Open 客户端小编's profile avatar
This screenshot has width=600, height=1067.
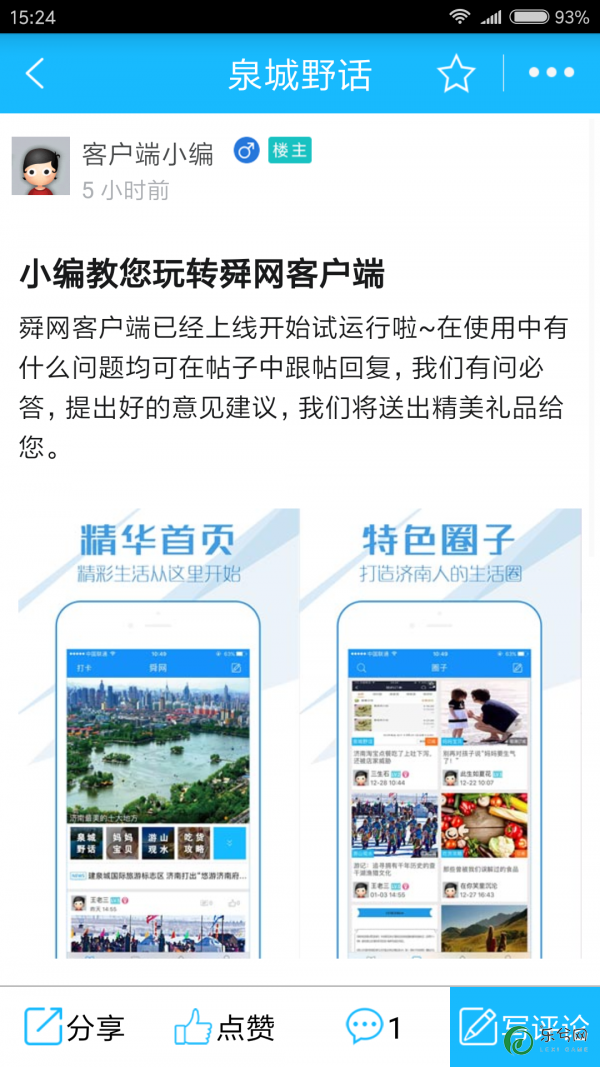pyautogui.click(x=40, y=166)
